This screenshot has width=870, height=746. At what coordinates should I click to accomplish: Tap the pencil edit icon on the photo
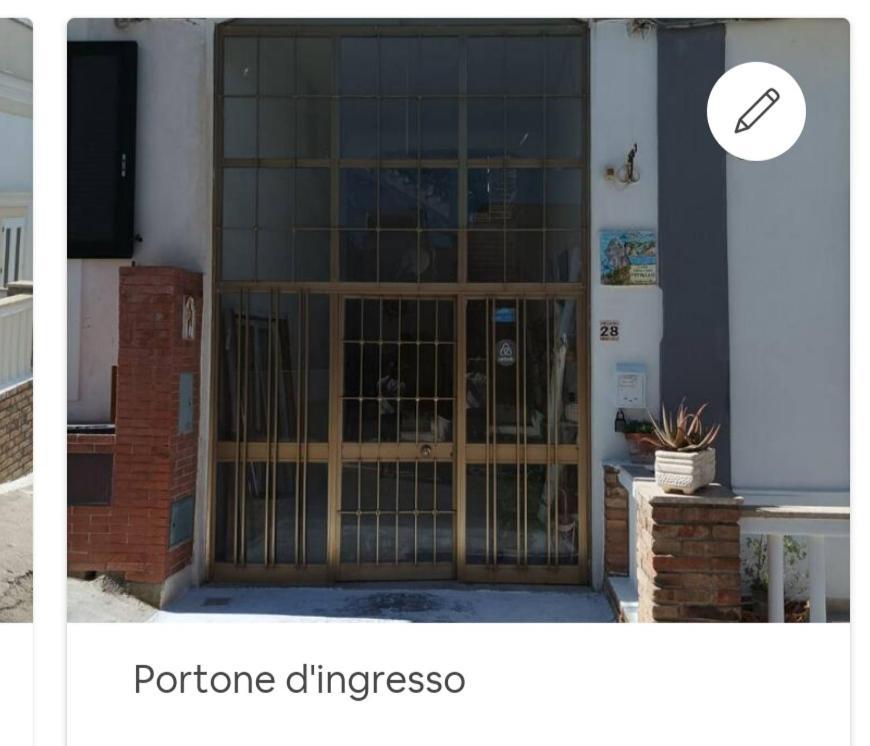coord(756,111)
